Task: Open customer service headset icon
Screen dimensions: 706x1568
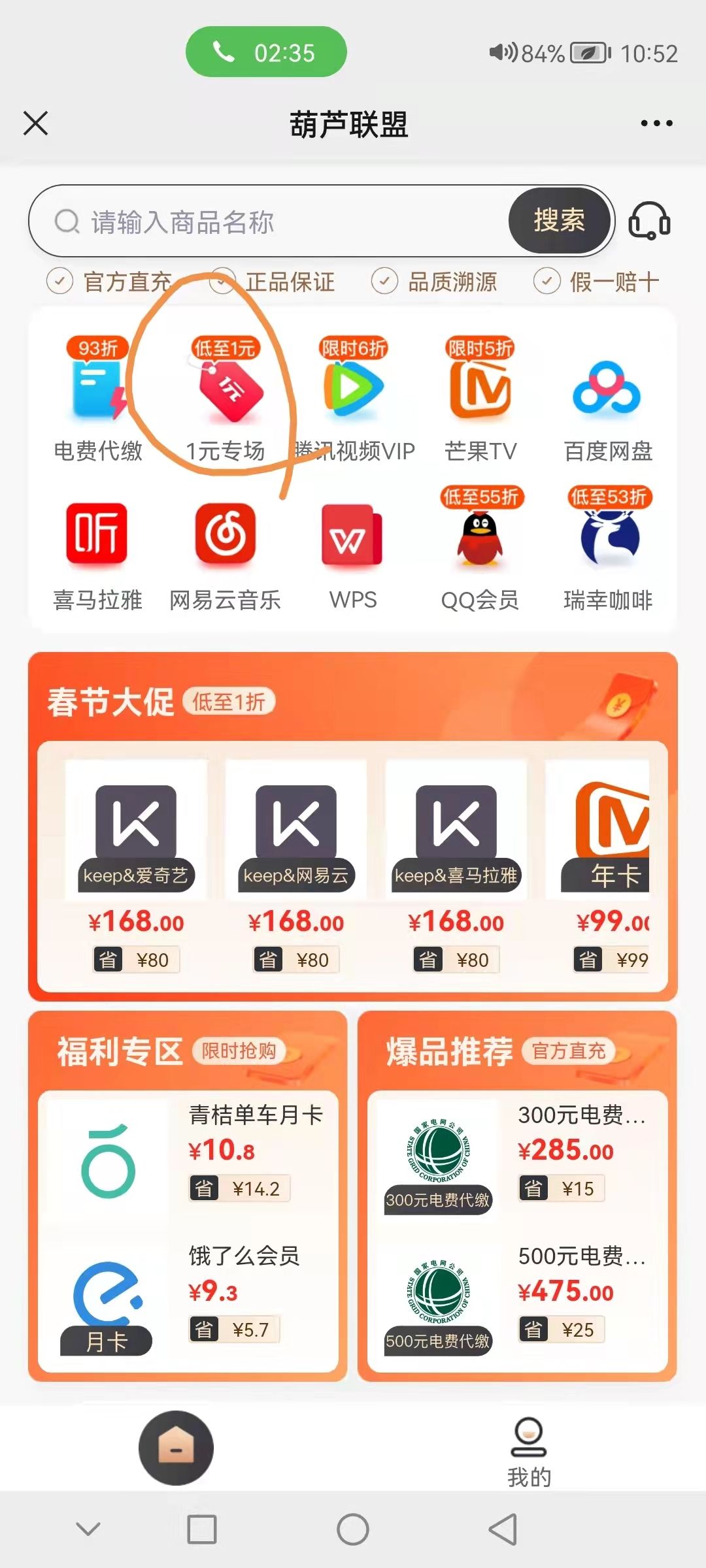Action: pos(649,221)
